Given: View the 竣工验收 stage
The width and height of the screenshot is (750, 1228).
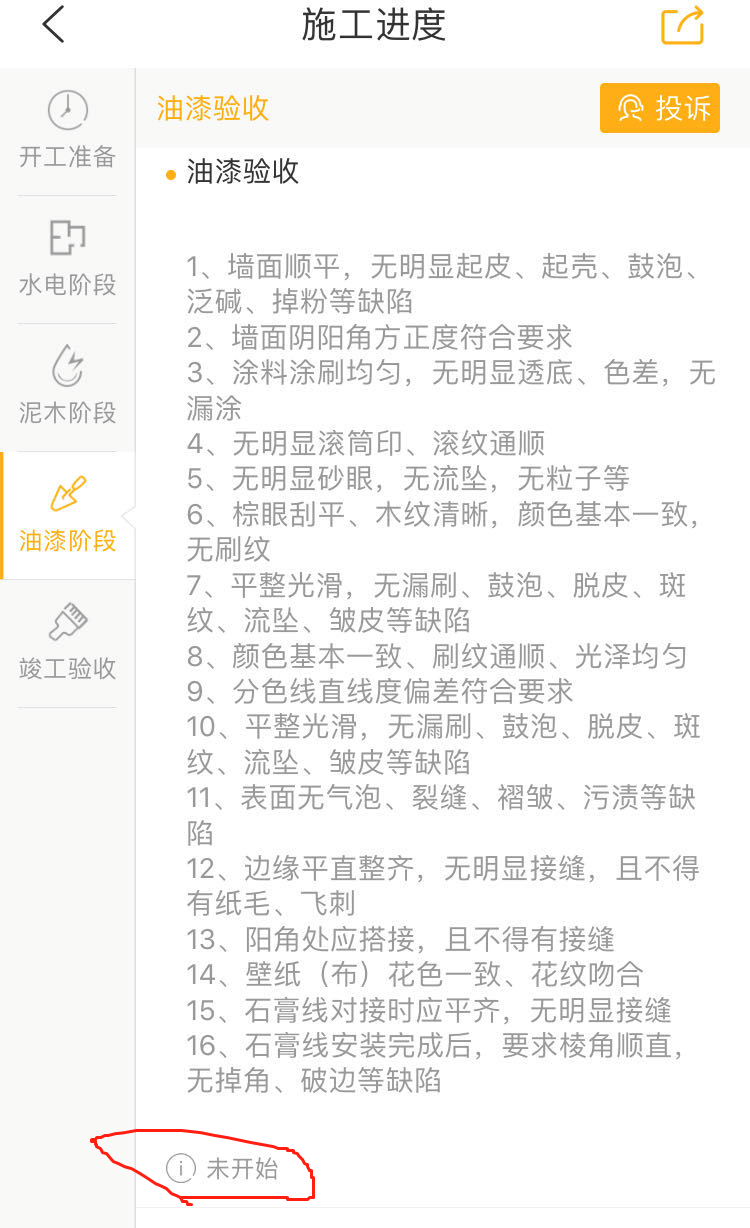Looking at the screenshot, I should [67, 643].
